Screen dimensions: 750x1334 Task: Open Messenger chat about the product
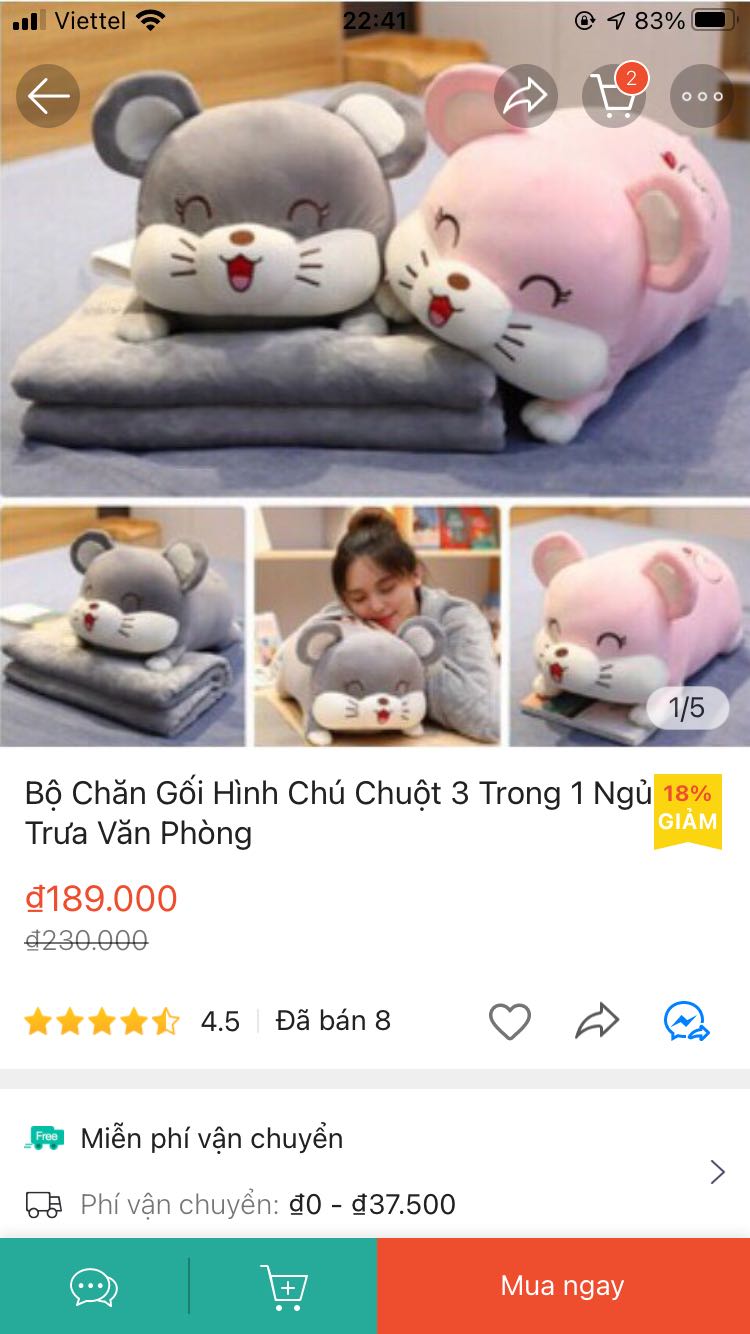click(x=685, y=1021)
